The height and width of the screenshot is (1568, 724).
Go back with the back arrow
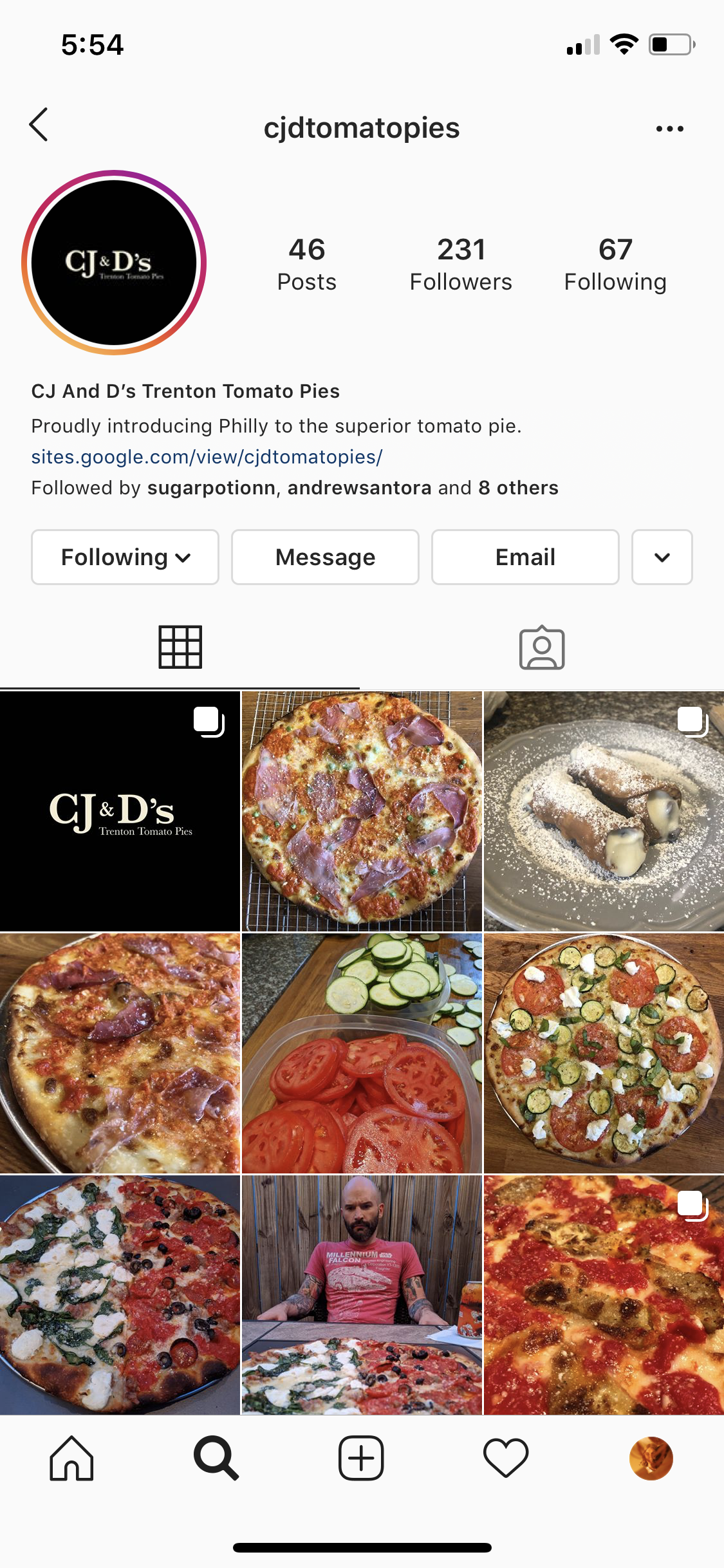[39, 125]
